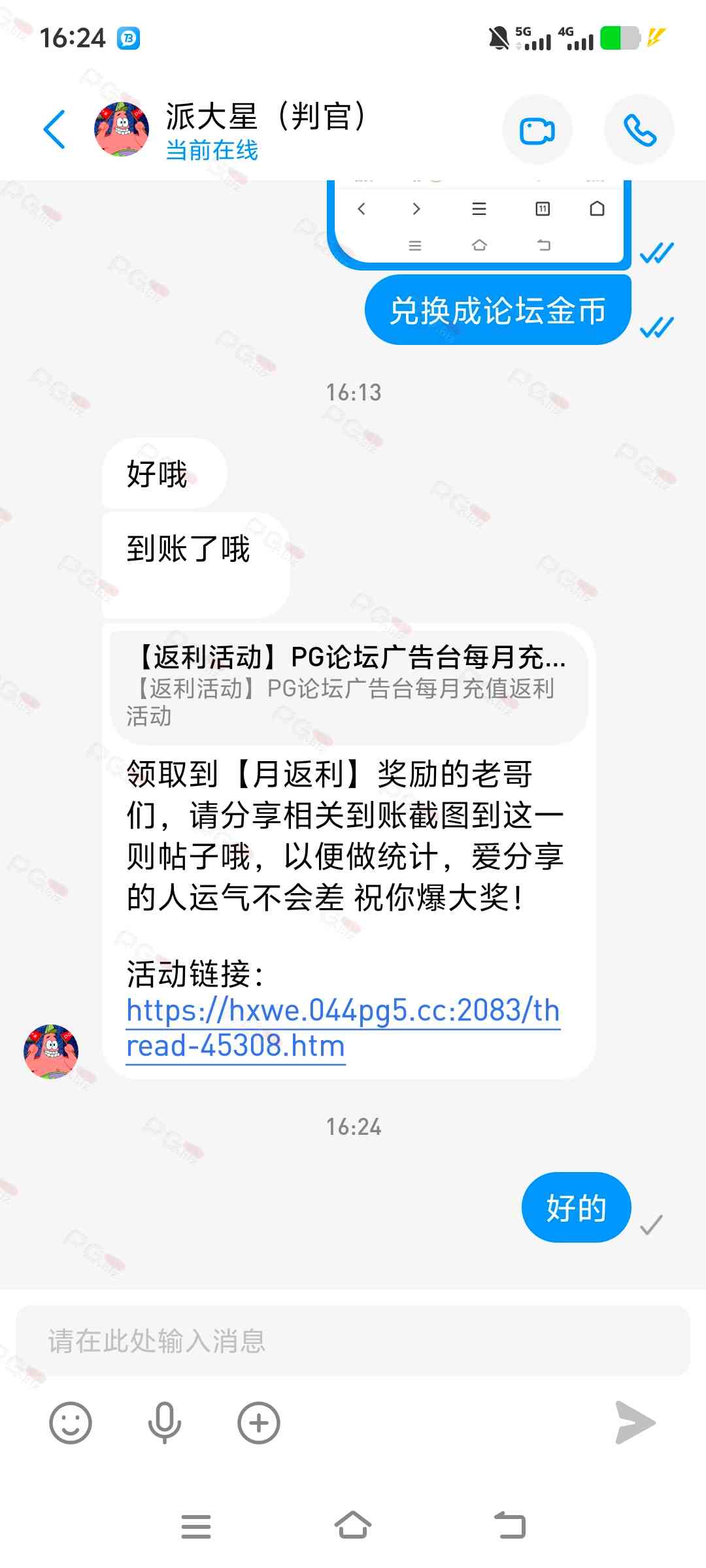Open the system recent apps menu
This screenshot has height=1568, width=706.
point(196,1526)
